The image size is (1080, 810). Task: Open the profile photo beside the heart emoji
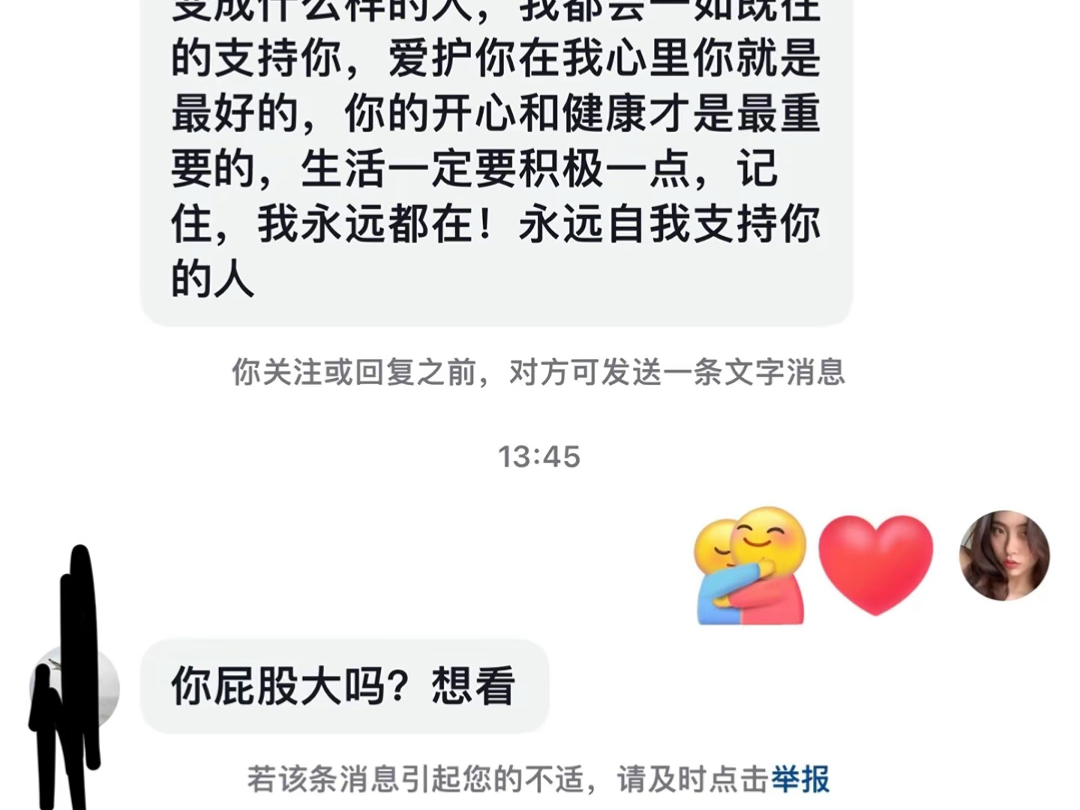(1004, 556)
